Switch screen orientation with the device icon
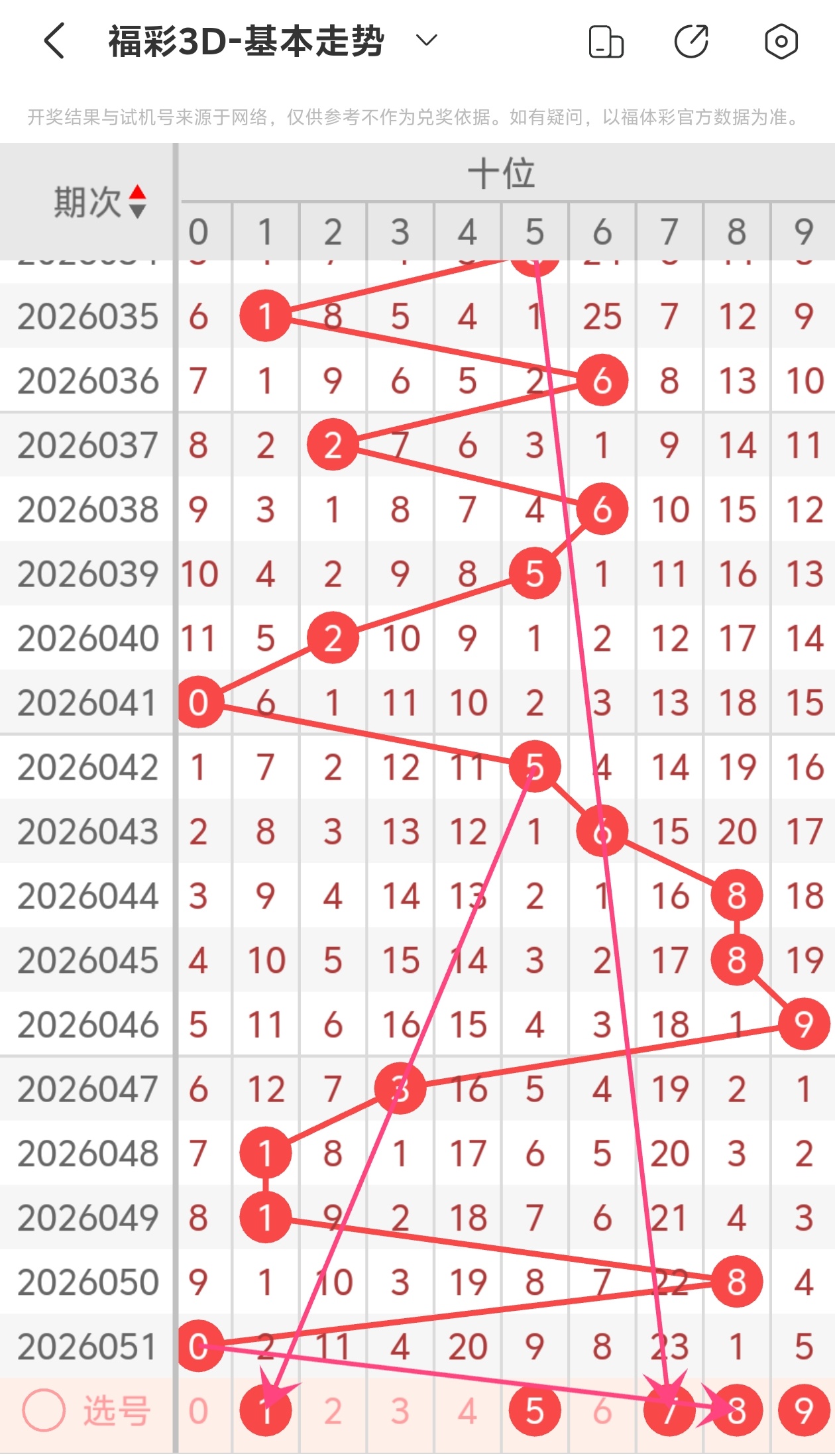835x1456 pixels. (606, 42)
